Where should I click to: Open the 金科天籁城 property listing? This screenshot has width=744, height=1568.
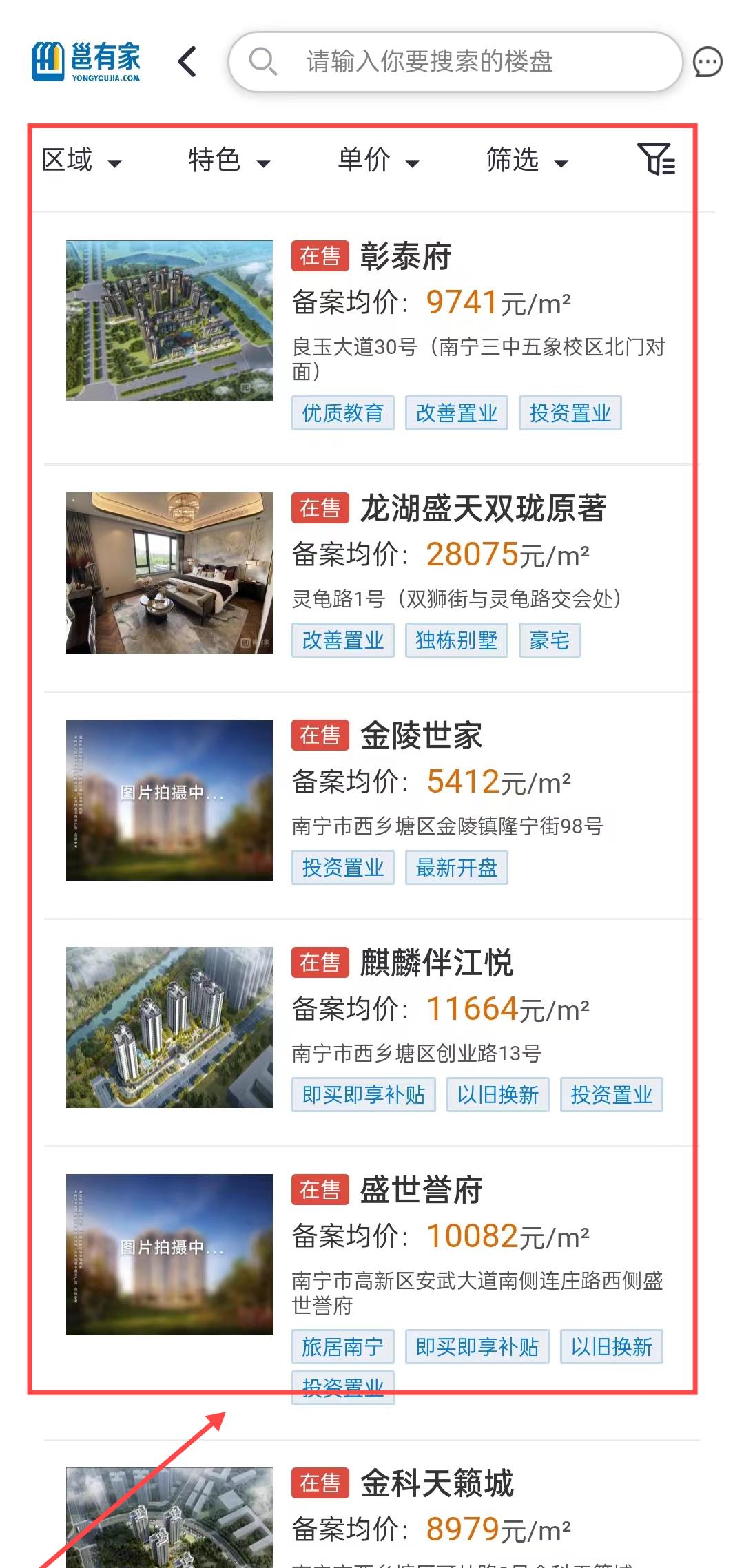436,1484
